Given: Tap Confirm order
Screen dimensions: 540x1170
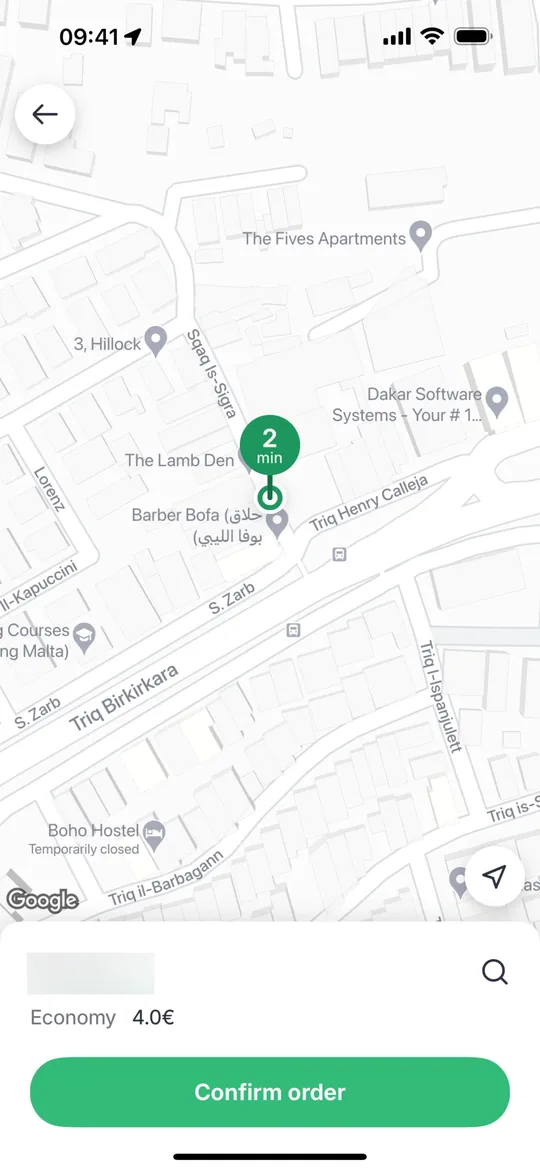Looking at the screenshot, I should [x=270, y=1092].
